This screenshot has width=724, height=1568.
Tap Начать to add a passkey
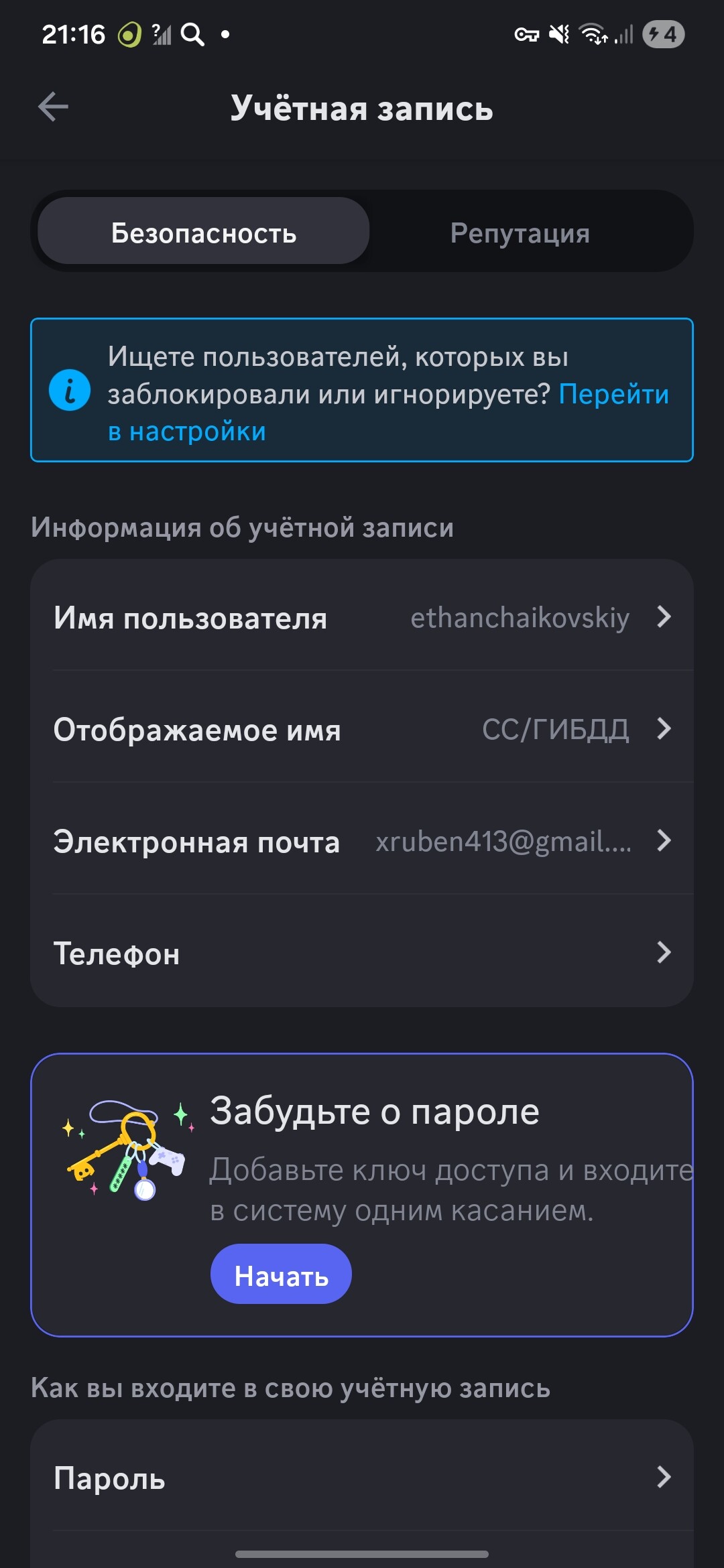pyautogui.click(x=281, y=1276)
